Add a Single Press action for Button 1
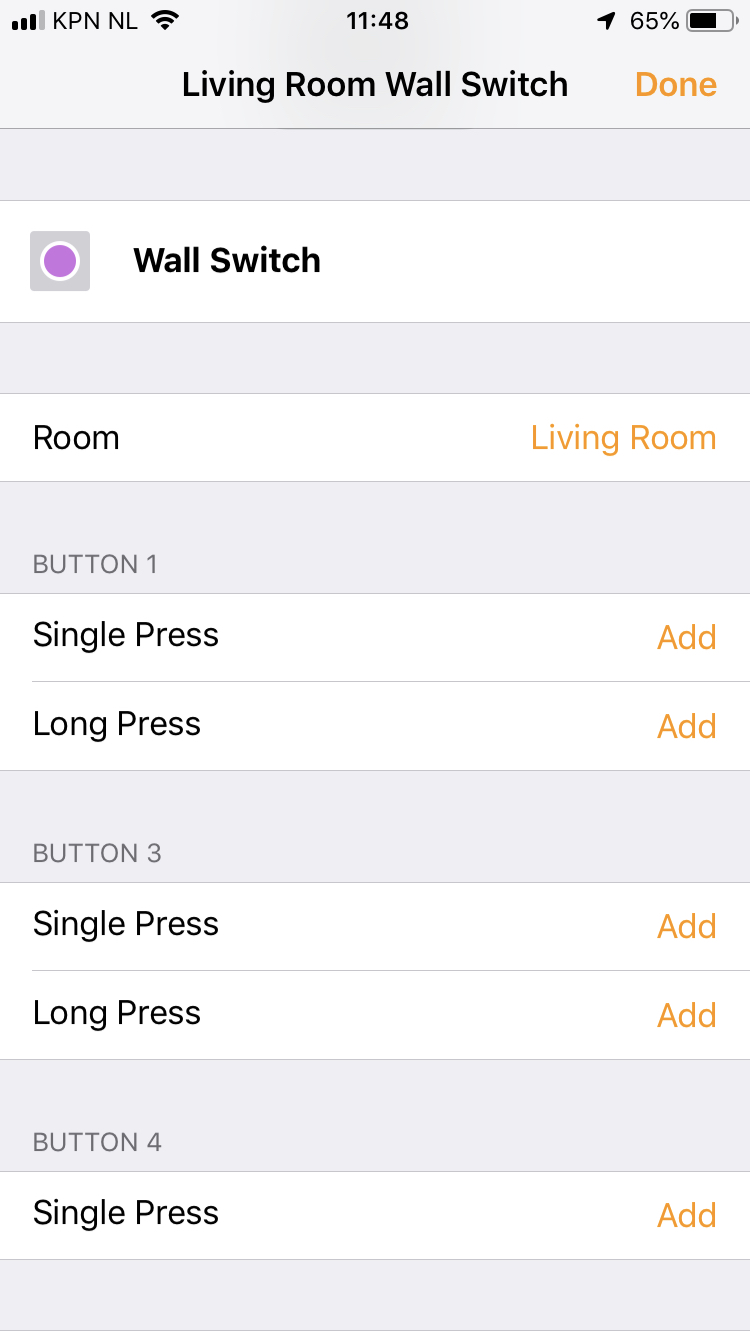This screenshot has height=1334, width=750. 686,637
